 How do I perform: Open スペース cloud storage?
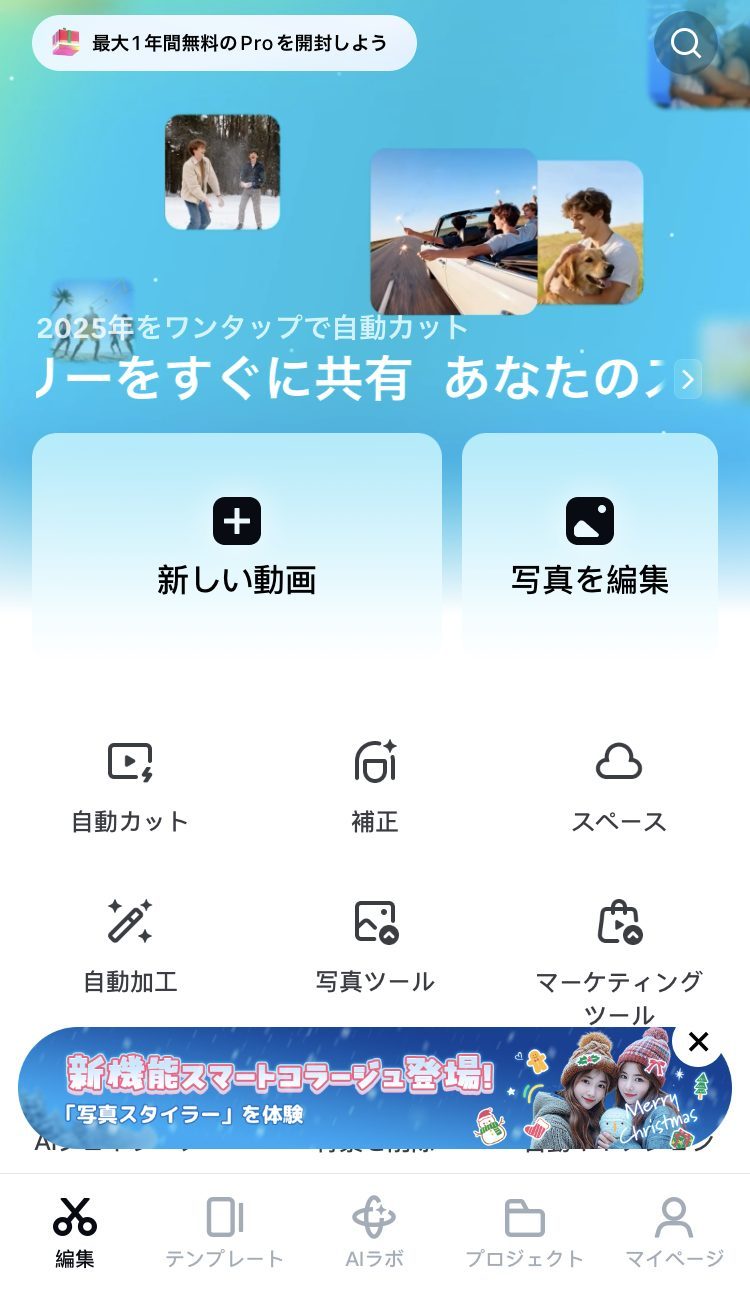(x=618, y=786)
